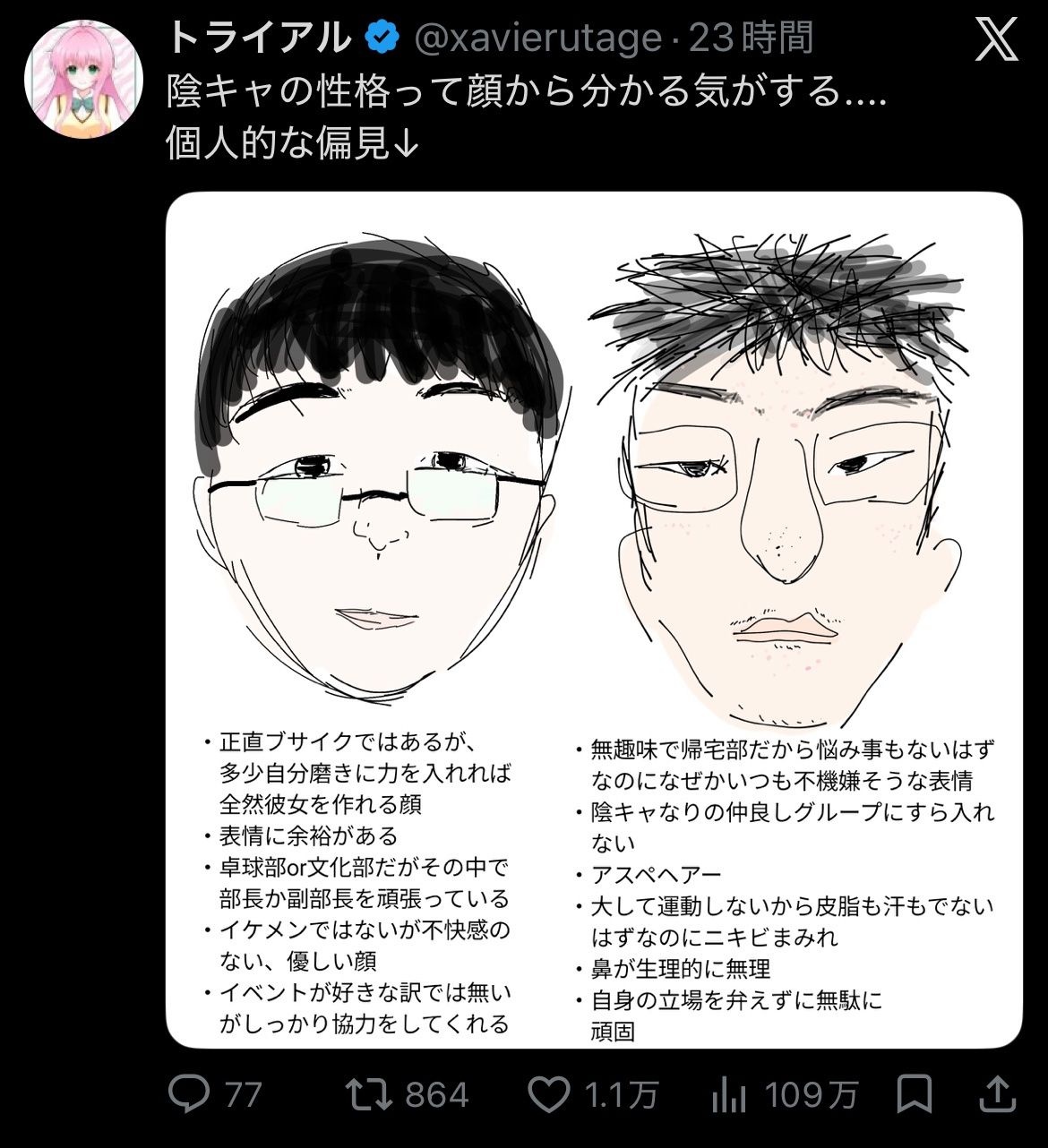Screen dimensions: 1048x1148
Task: Open the drawn faces image in the post
Action: click(x=594, y=620)
